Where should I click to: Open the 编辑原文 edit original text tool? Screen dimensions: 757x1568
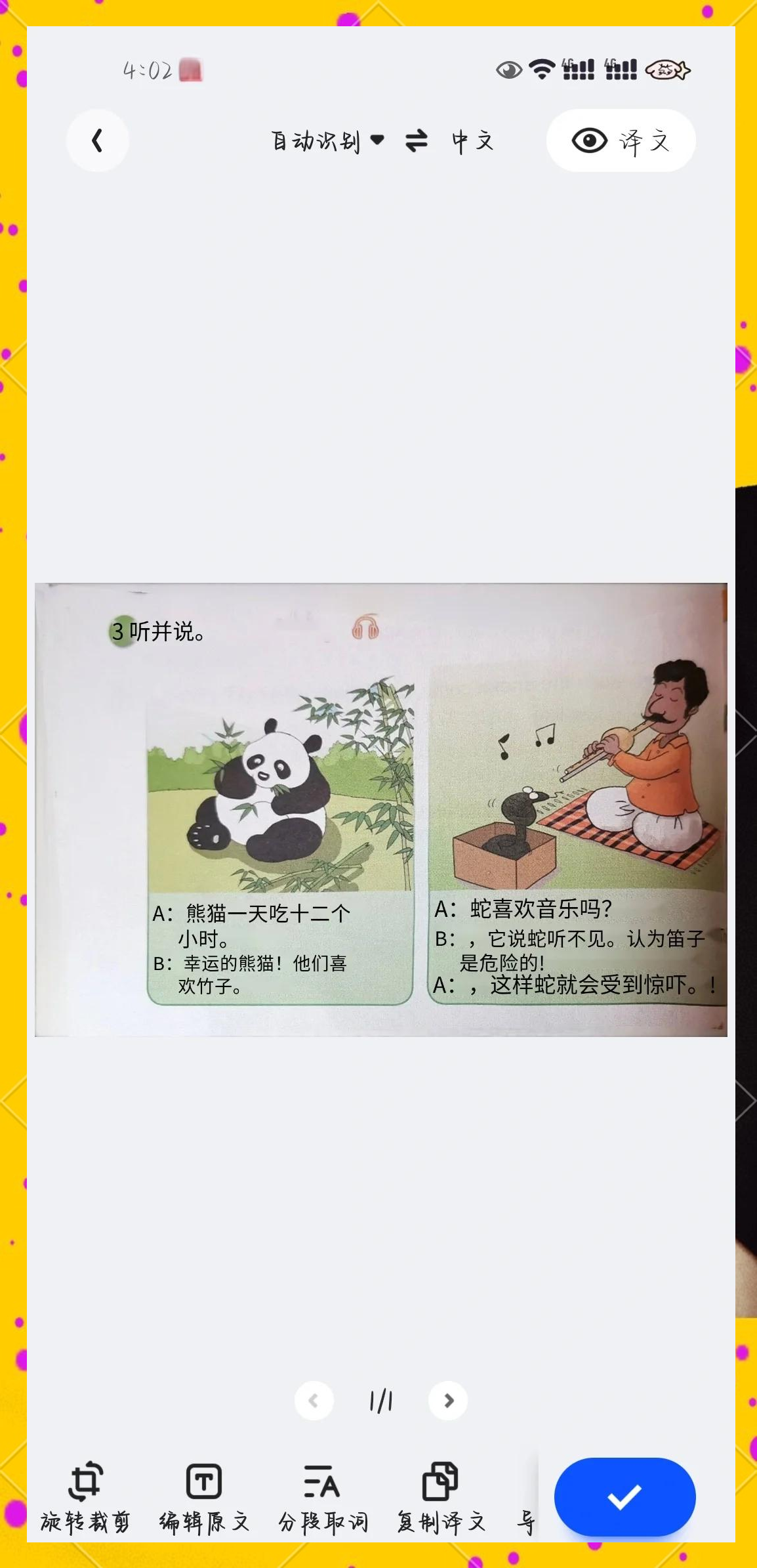click(203, 1500)
